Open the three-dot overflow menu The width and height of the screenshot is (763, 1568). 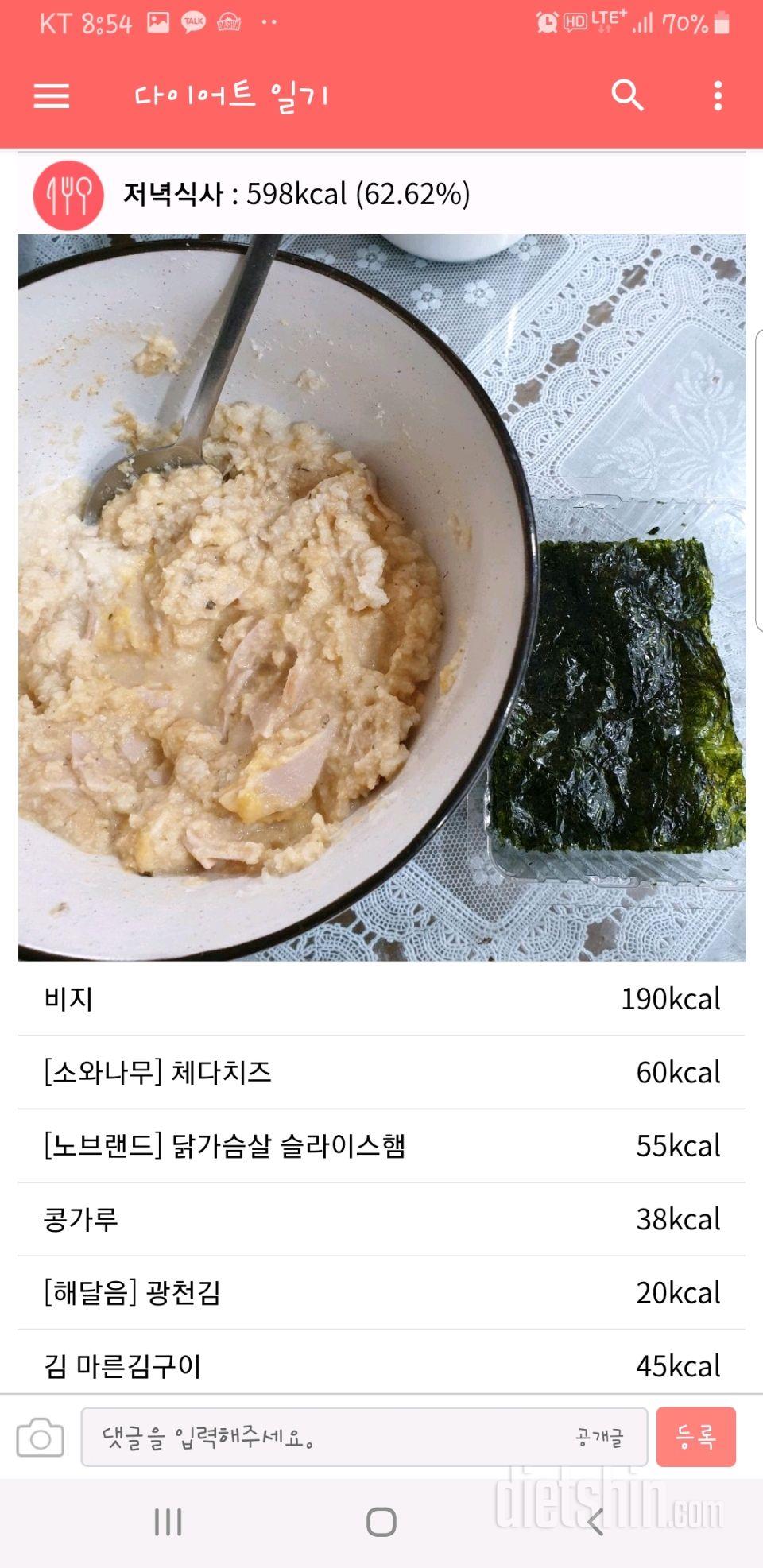pyautogui.click(x=718, y=96)
